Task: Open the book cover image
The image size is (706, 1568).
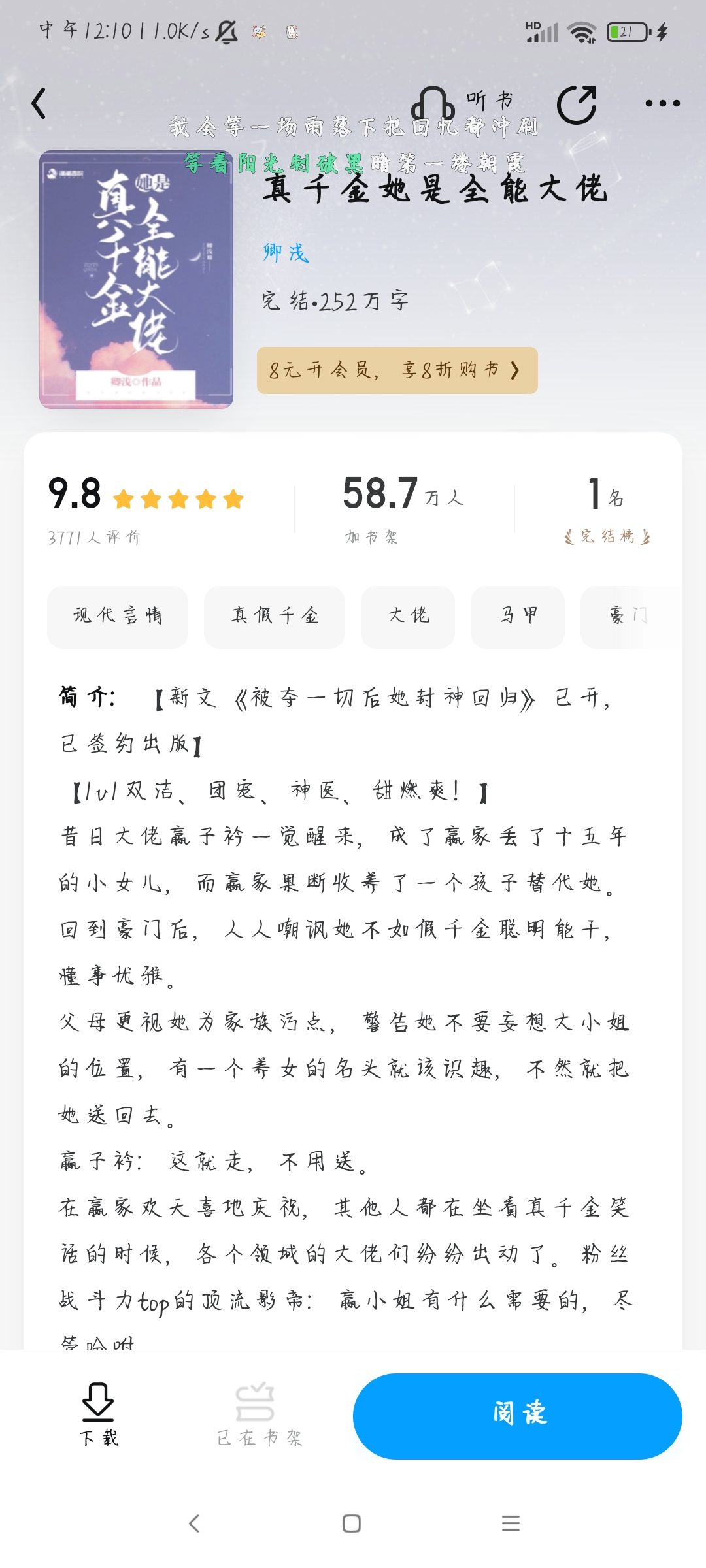Action: (136, 280)
